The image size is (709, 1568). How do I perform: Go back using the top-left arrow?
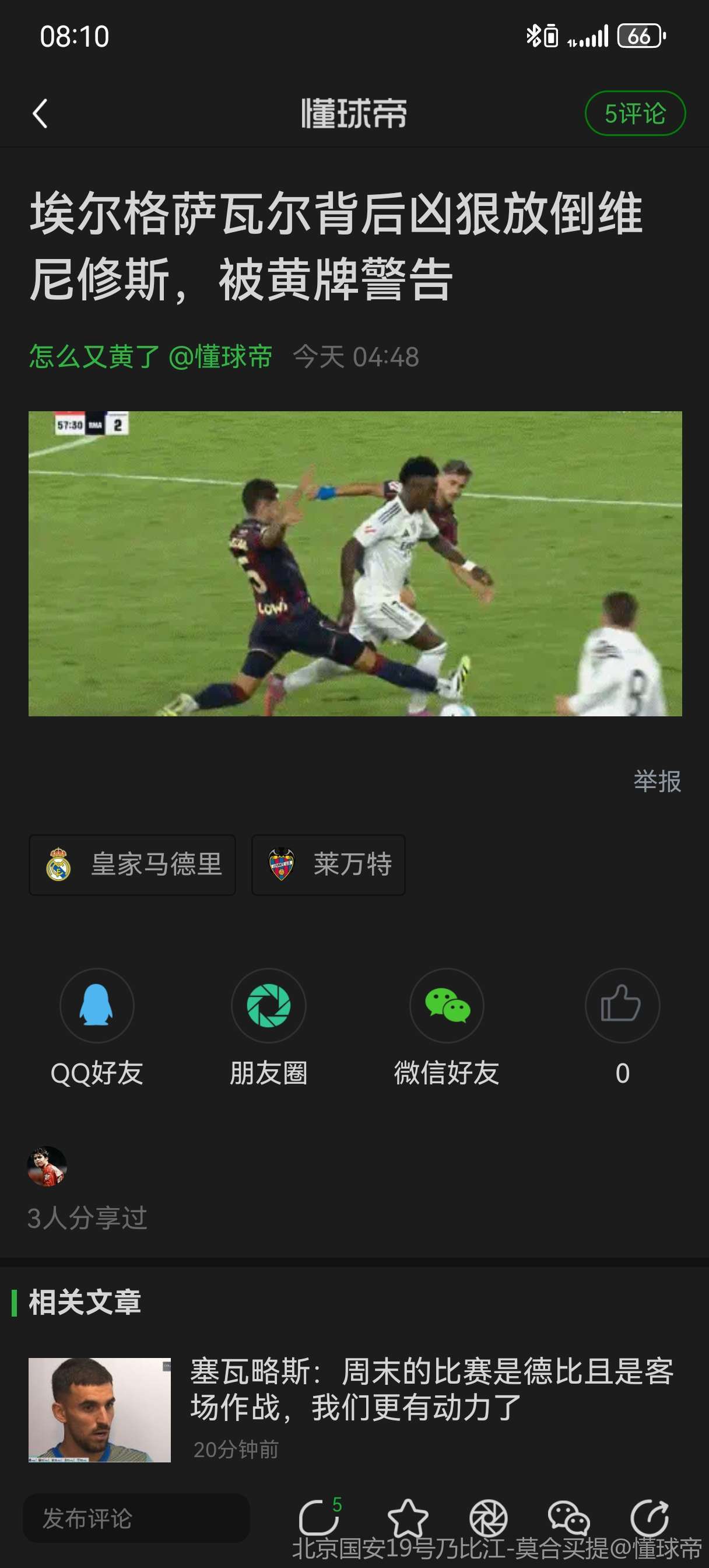40,114
